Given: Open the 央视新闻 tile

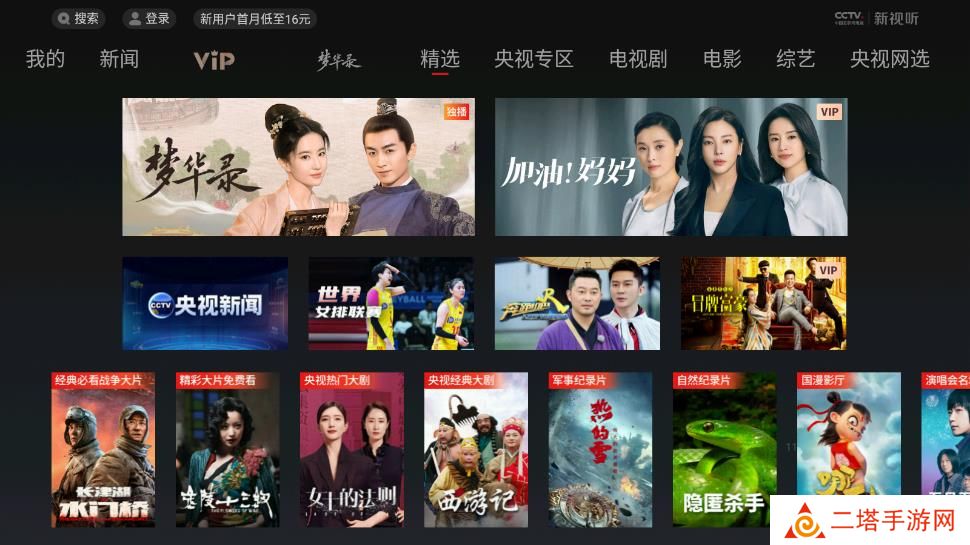Looking at the screenshot, I should 205,303.
